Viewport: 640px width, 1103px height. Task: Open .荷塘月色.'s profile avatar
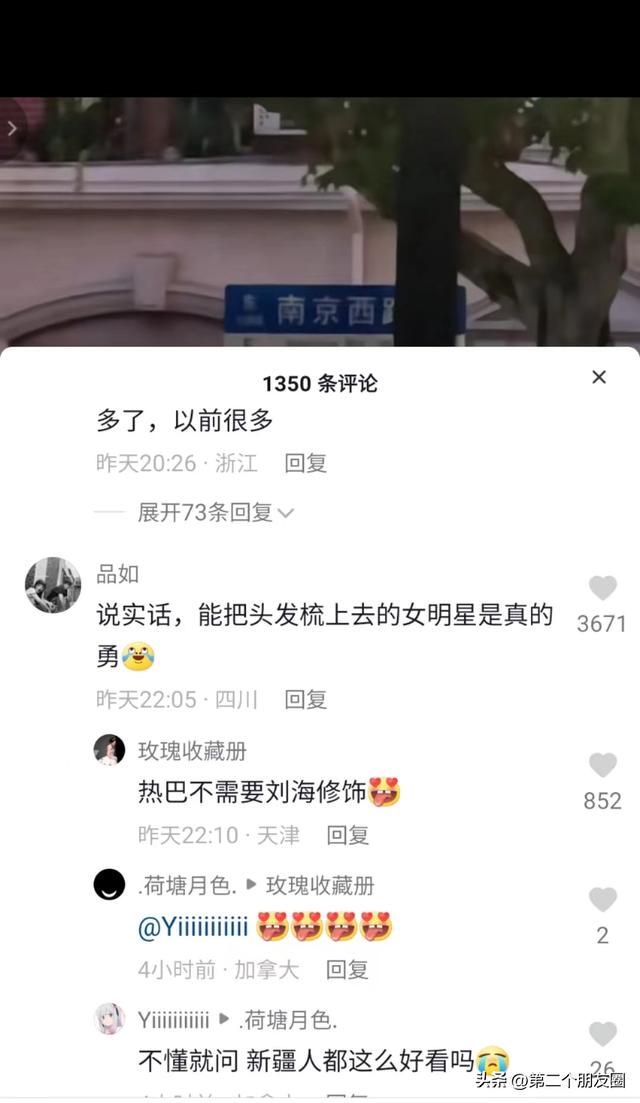coord(110,884)
